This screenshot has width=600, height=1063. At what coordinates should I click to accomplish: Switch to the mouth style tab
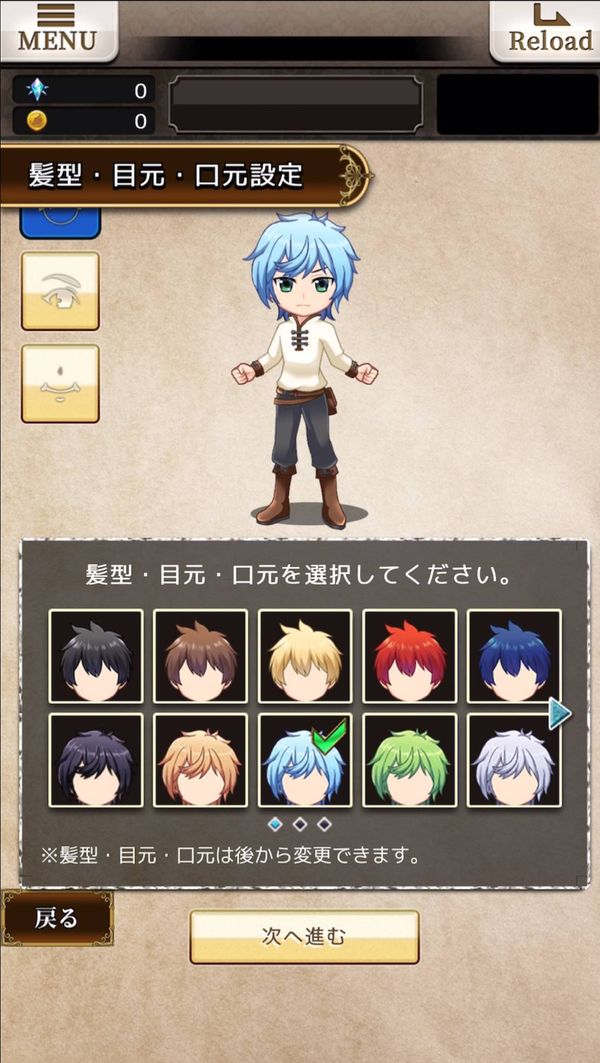(x=60, y=384)
